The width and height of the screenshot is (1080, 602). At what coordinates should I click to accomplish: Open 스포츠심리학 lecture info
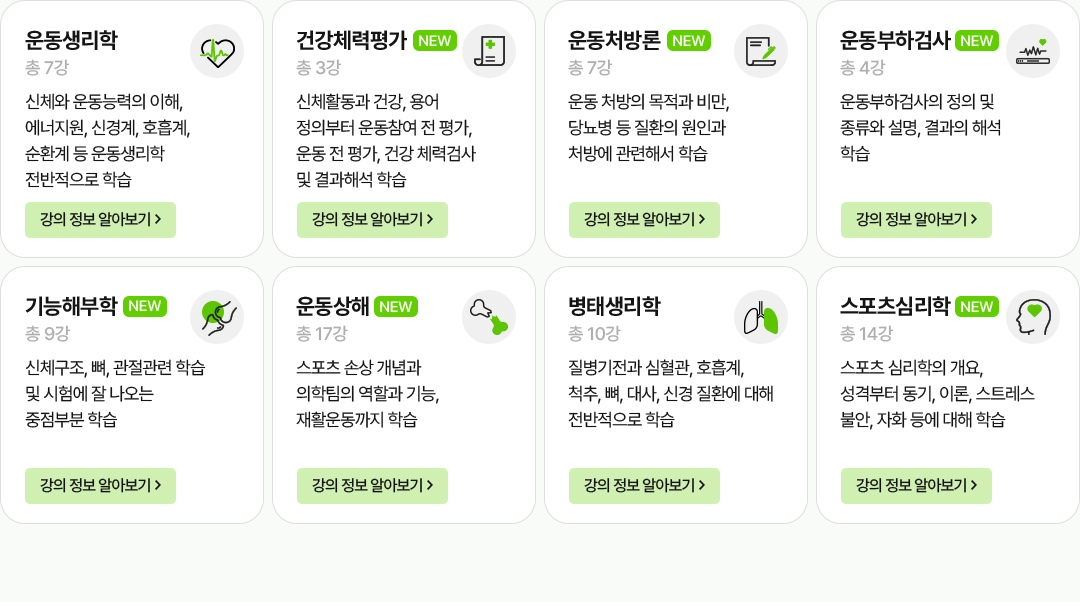click(x=916, y=485)
